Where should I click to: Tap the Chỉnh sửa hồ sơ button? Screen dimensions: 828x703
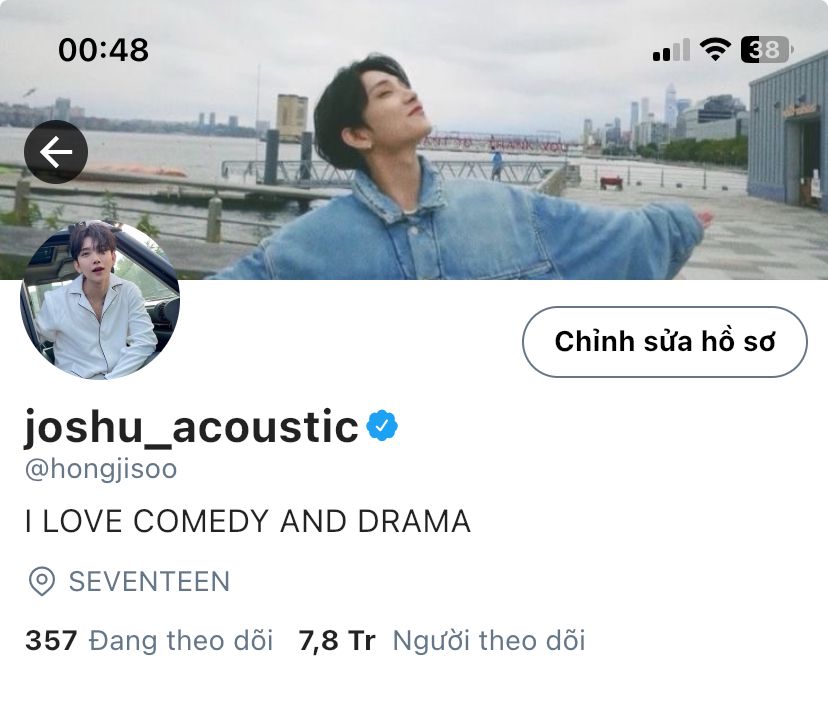click(665, 342)
